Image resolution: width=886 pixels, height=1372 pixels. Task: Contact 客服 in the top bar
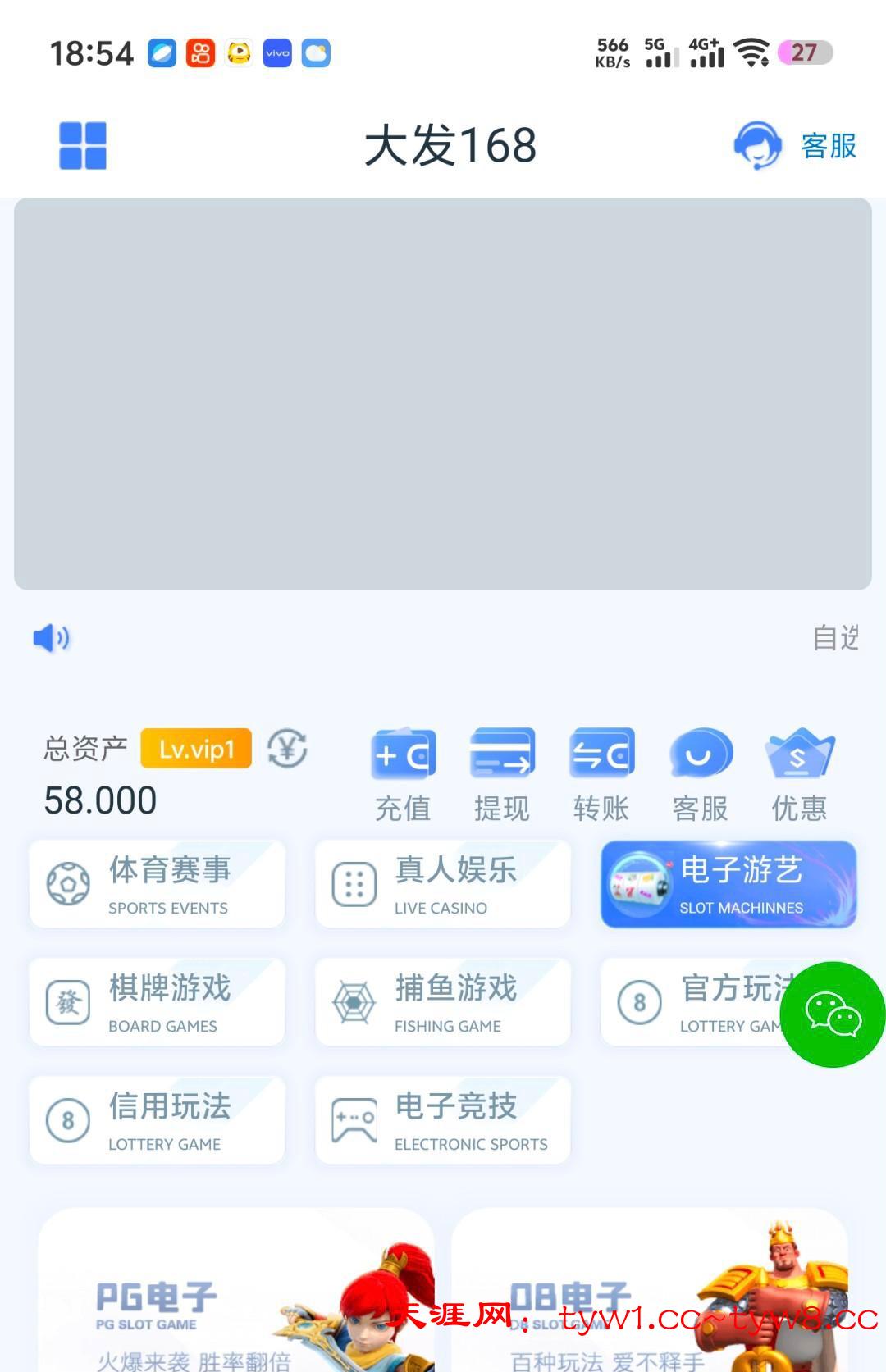pos(795,146)
